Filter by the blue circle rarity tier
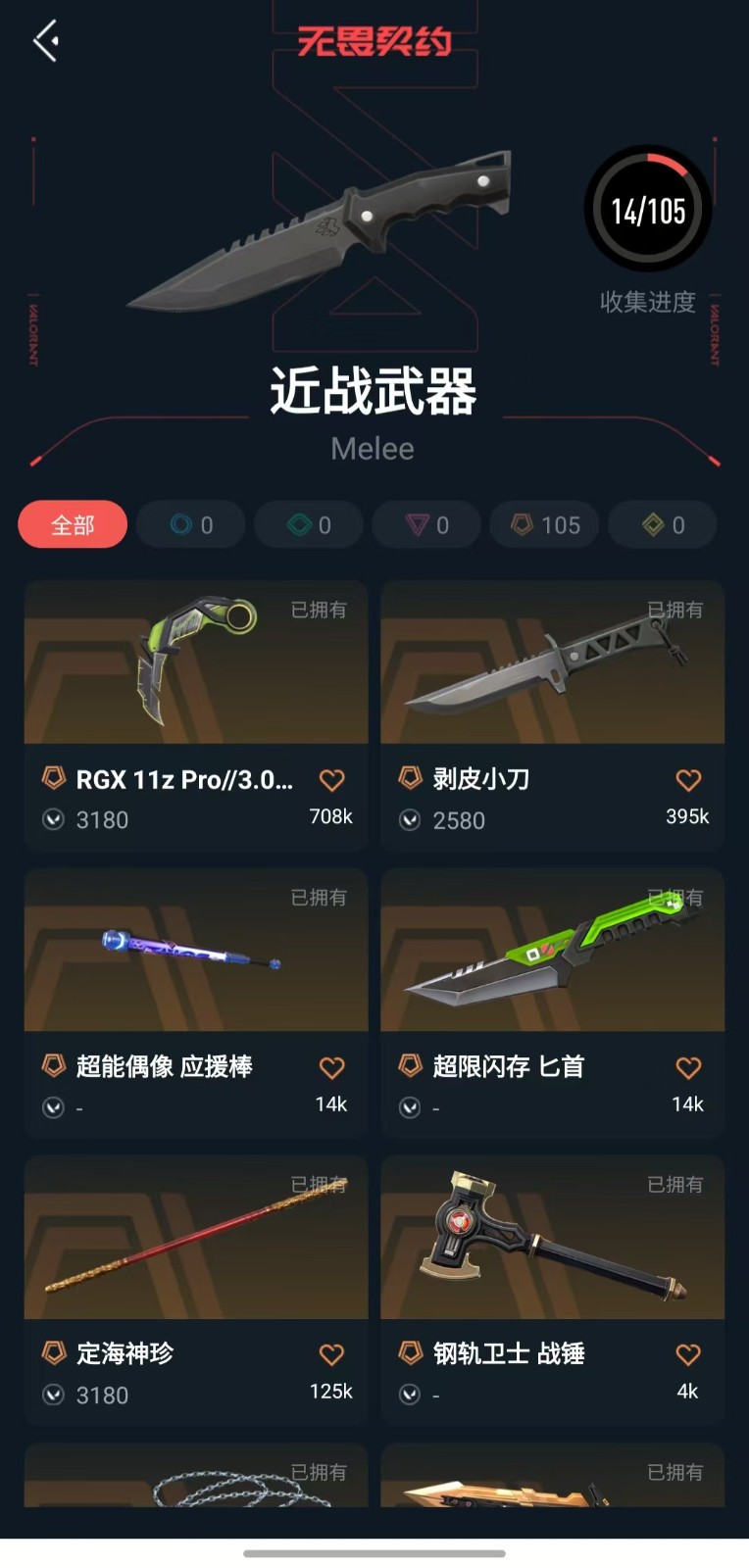 (191, 525)
